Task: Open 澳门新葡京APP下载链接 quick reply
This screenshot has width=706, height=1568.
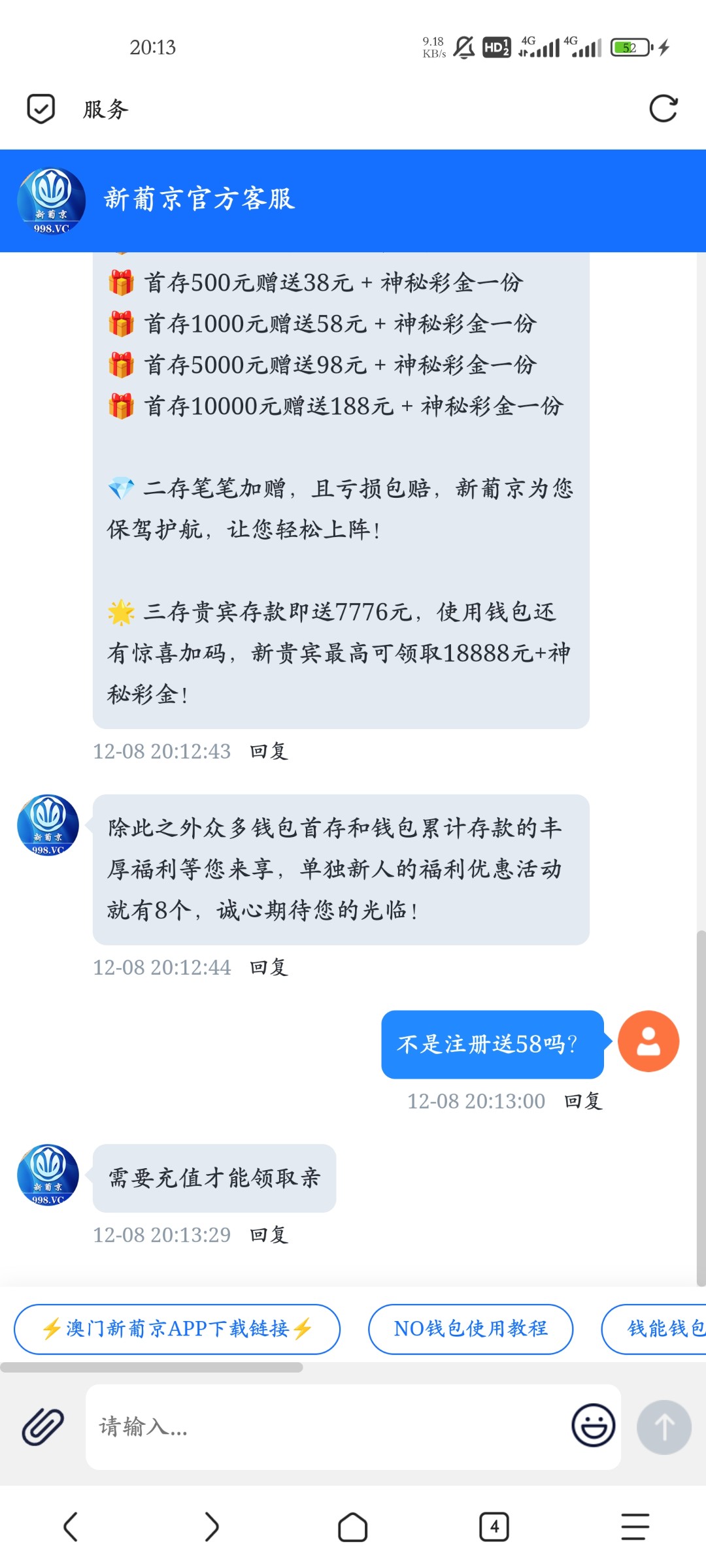Action: (x=176, y=1329)
